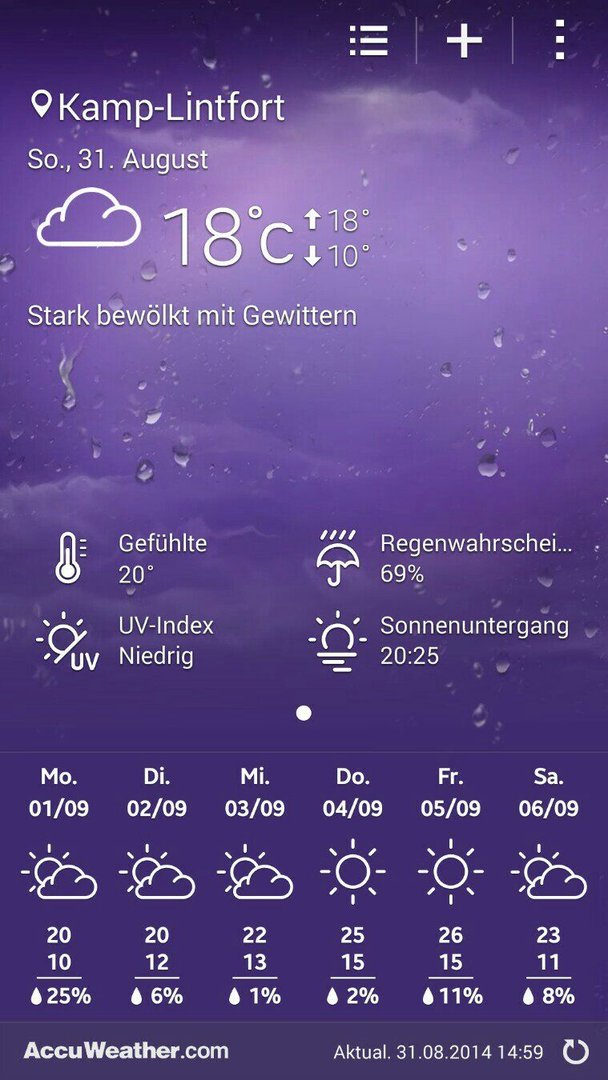Refresh the weather data
Image resolution: width=608 pixels, height=1080 pixels.
(x=576, y=1051)
